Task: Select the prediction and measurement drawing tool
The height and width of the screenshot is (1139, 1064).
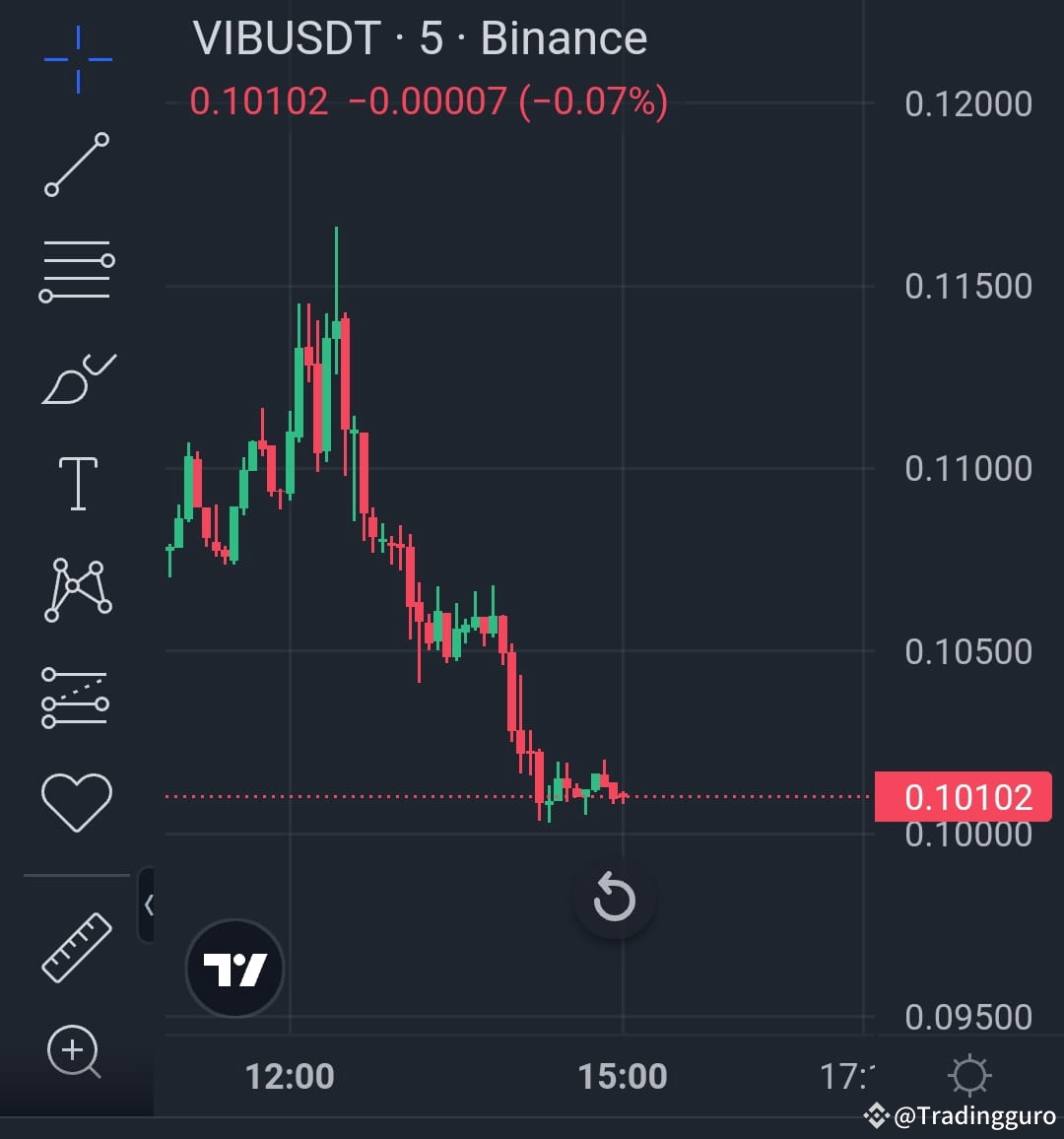Action: coord(77,697)
